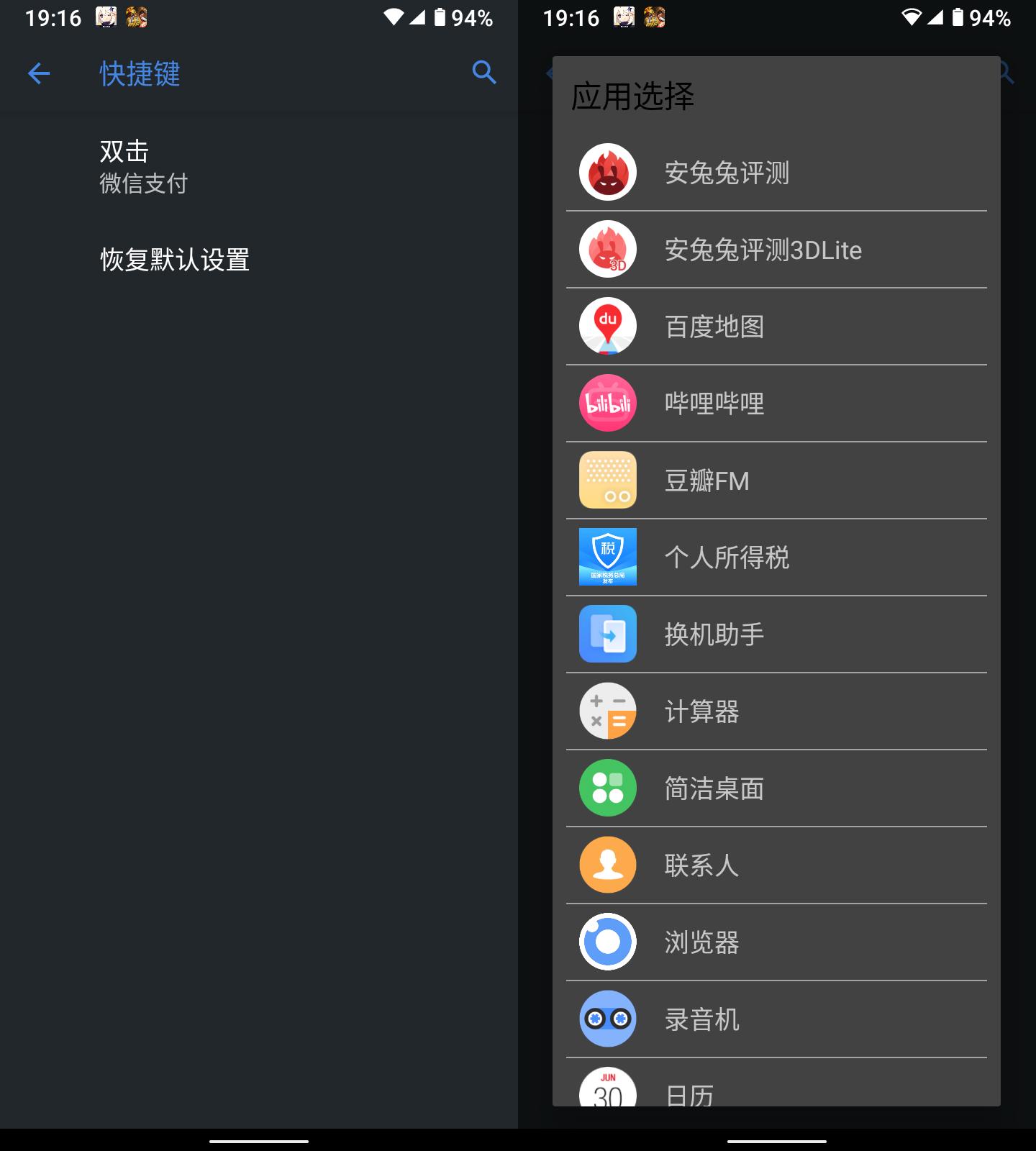Select 安兔兔评测 app icon
The height and width of the screenshot is (1151, 1036).
(606, 173)
